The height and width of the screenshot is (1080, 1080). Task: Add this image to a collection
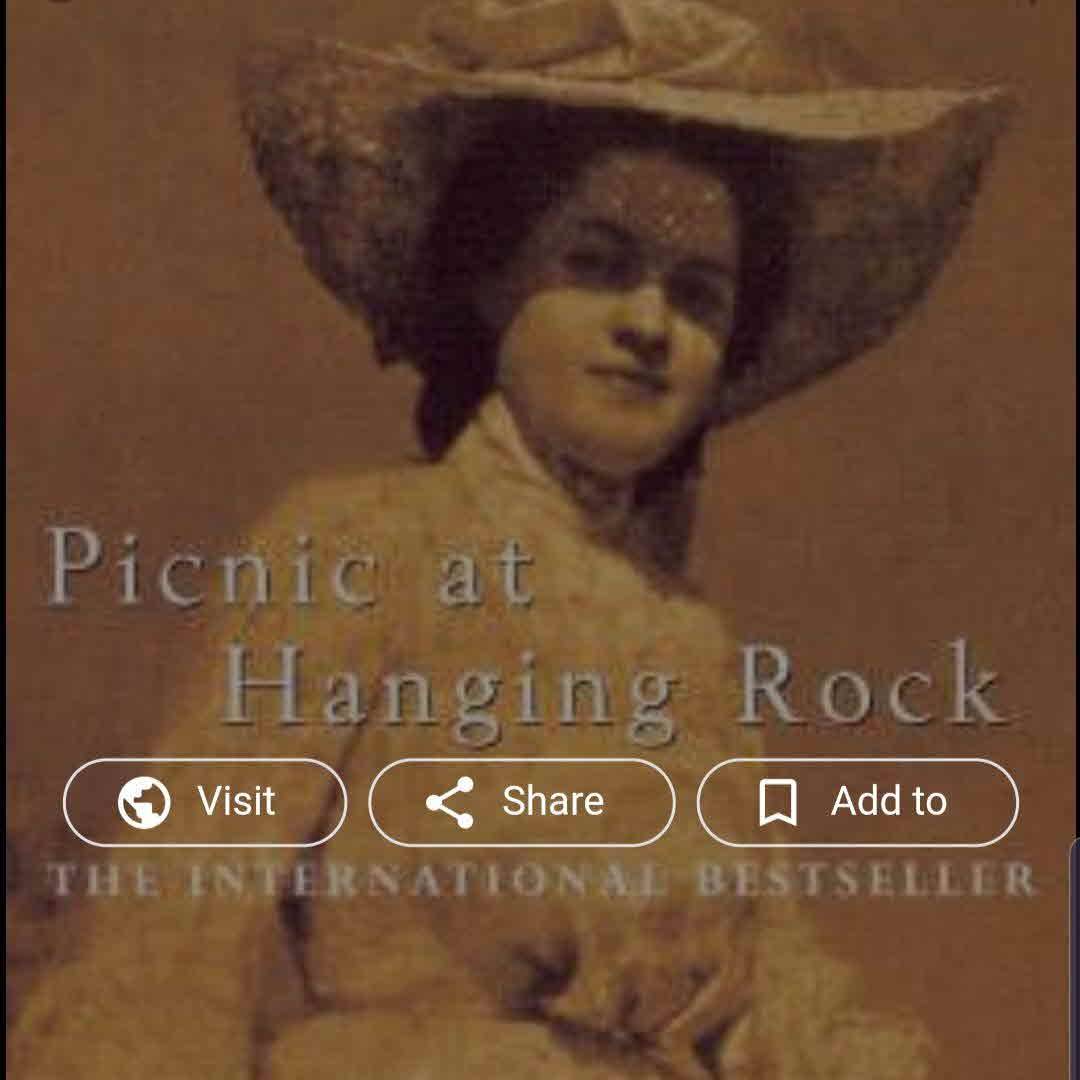(857, 802)
